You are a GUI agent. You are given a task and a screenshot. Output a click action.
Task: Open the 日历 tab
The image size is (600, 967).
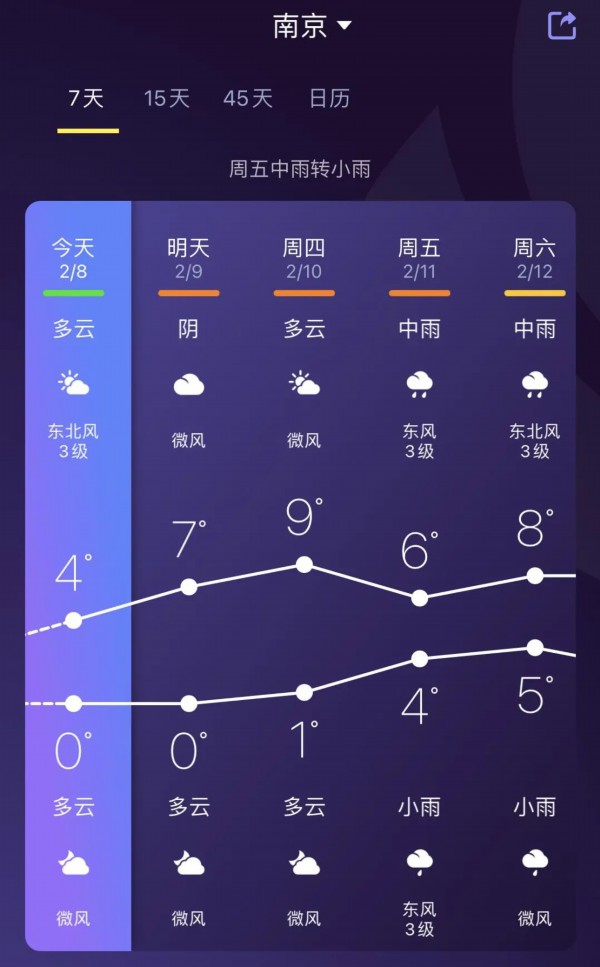[329, 99]
